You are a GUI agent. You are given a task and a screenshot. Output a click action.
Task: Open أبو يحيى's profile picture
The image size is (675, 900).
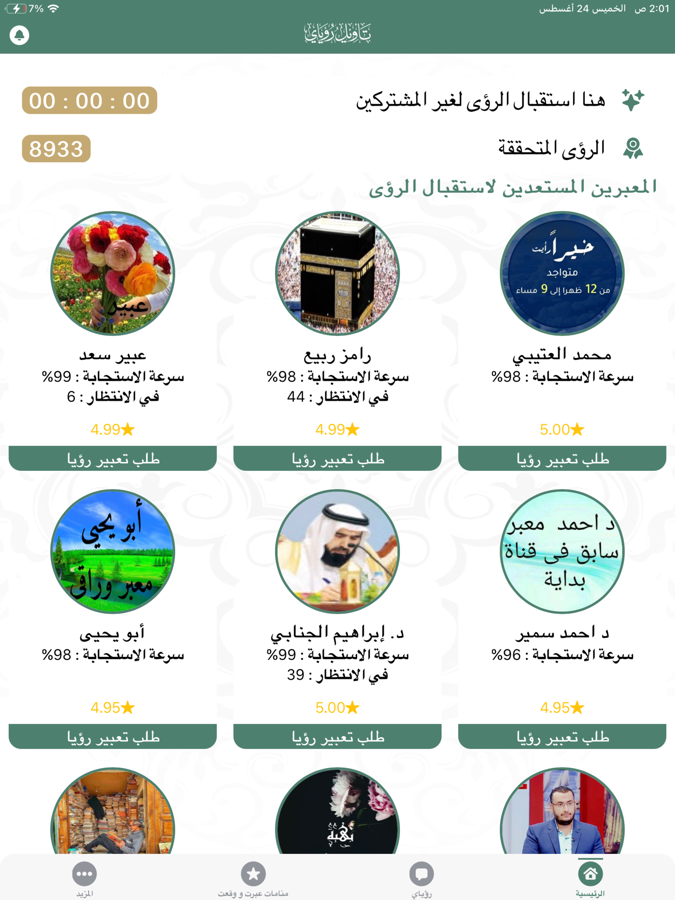point(112,551)
